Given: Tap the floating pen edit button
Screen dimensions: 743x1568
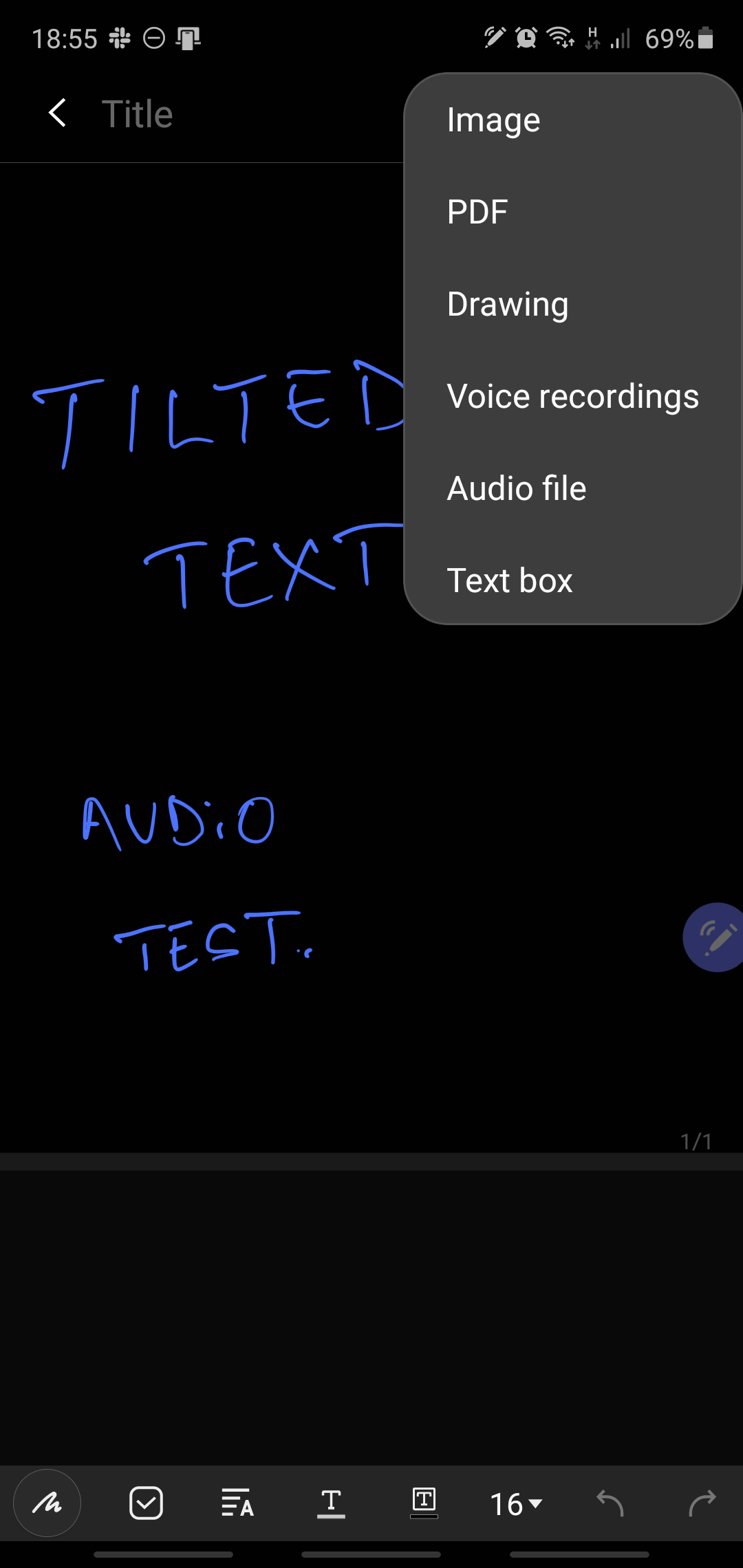Looking at the screenshot, I should [715, 937].
